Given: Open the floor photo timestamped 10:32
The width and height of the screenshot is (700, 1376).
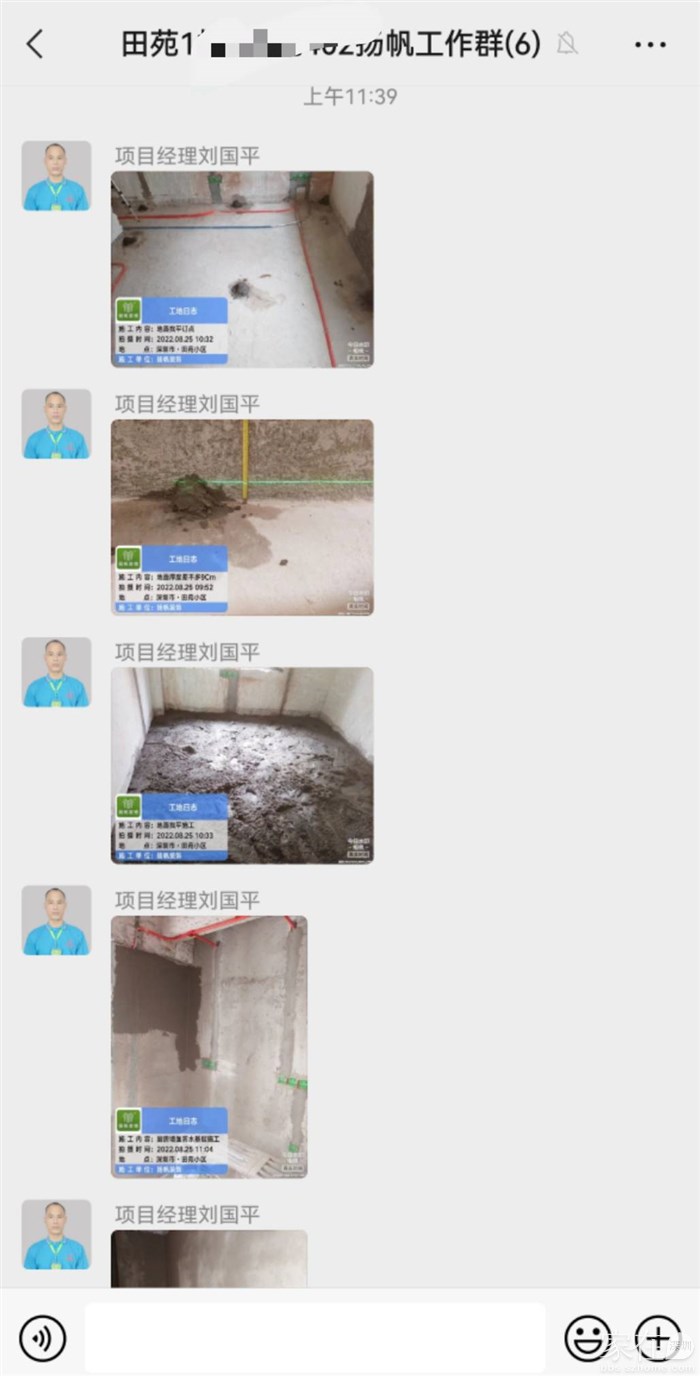Looking at the screenshot, I should (x=242, y=269).
